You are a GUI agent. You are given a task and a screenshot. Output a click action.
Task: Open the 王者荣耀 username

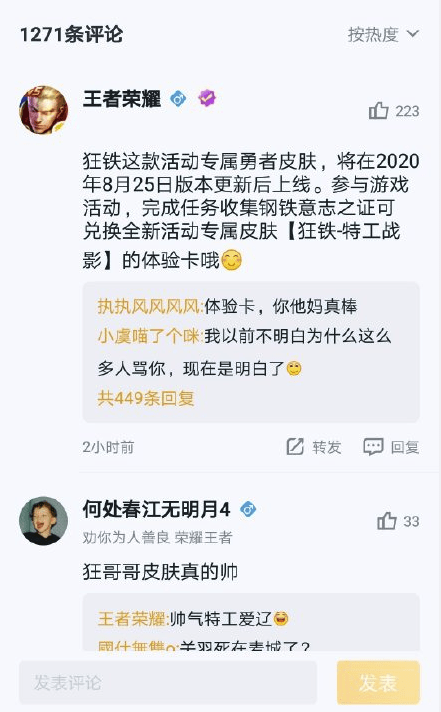pos(122,99)
